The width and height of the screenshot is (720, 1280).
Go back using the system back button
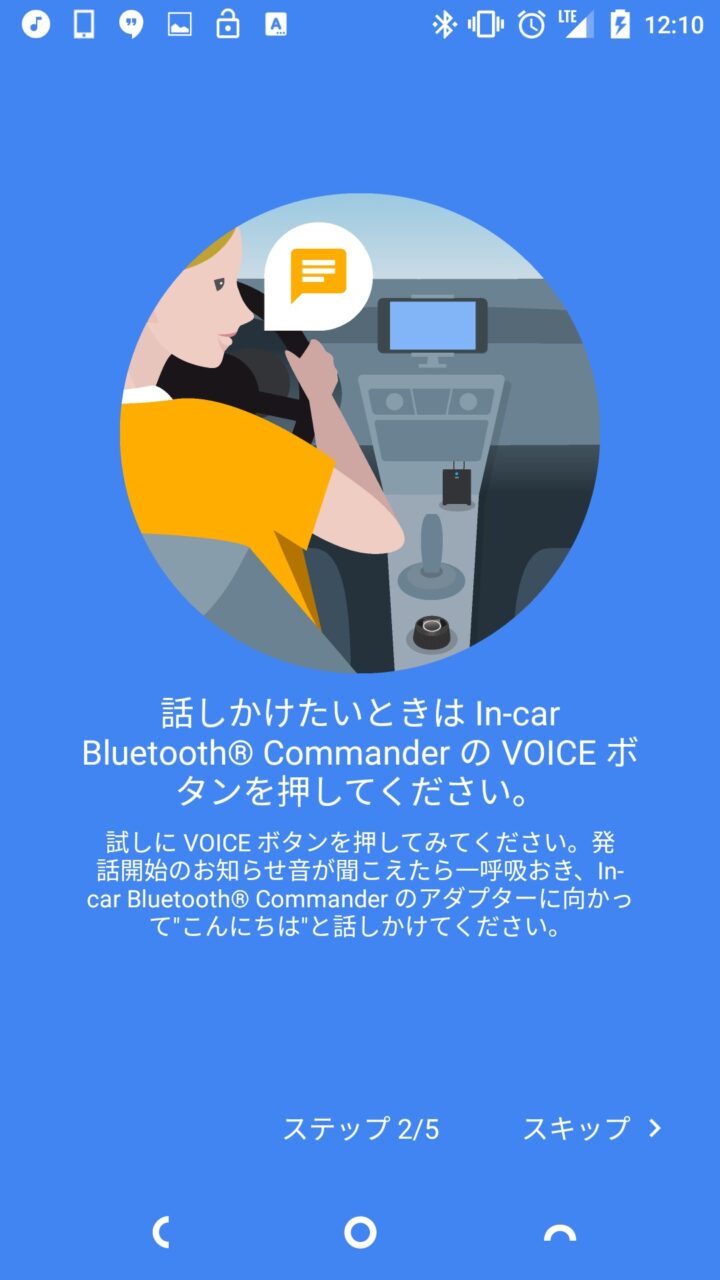pos(160,1233)
